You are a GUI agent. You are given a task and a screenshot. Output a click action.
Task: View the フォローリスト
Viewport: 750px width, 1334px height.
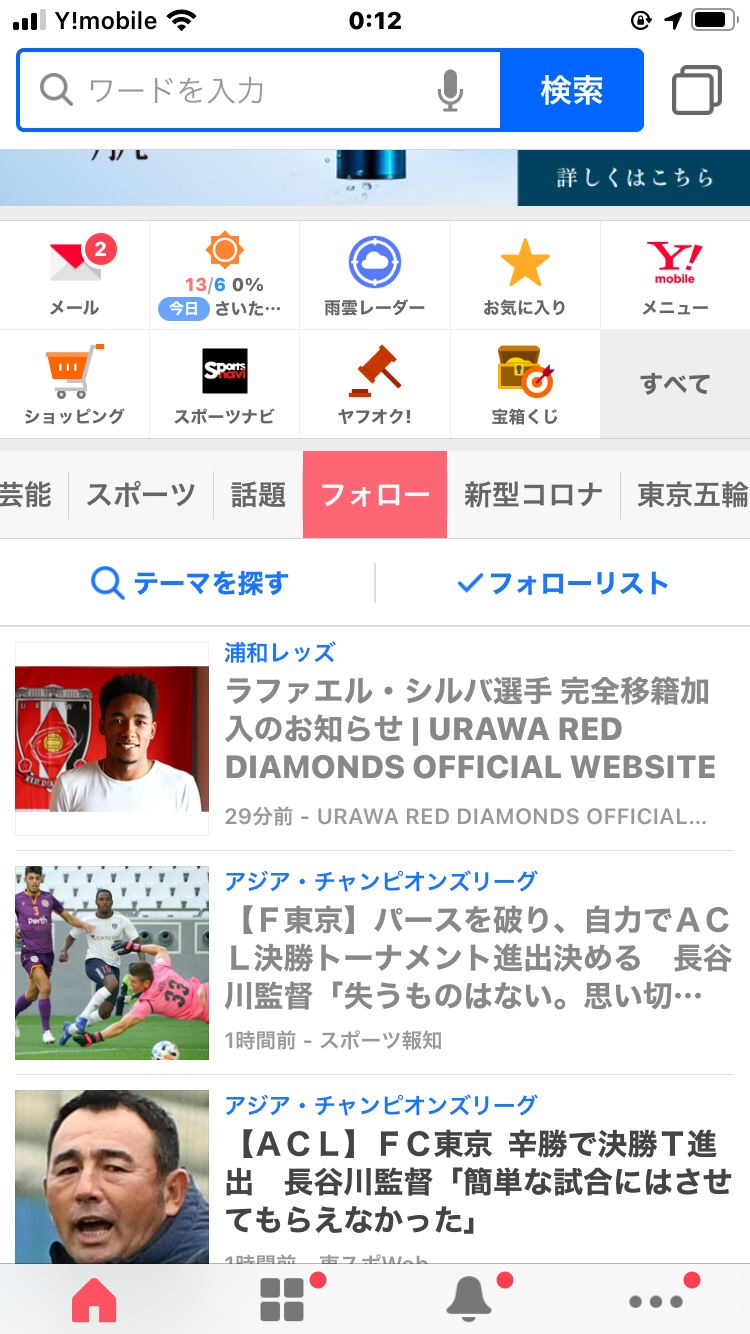pyautogui.click(x=562, y=583)
